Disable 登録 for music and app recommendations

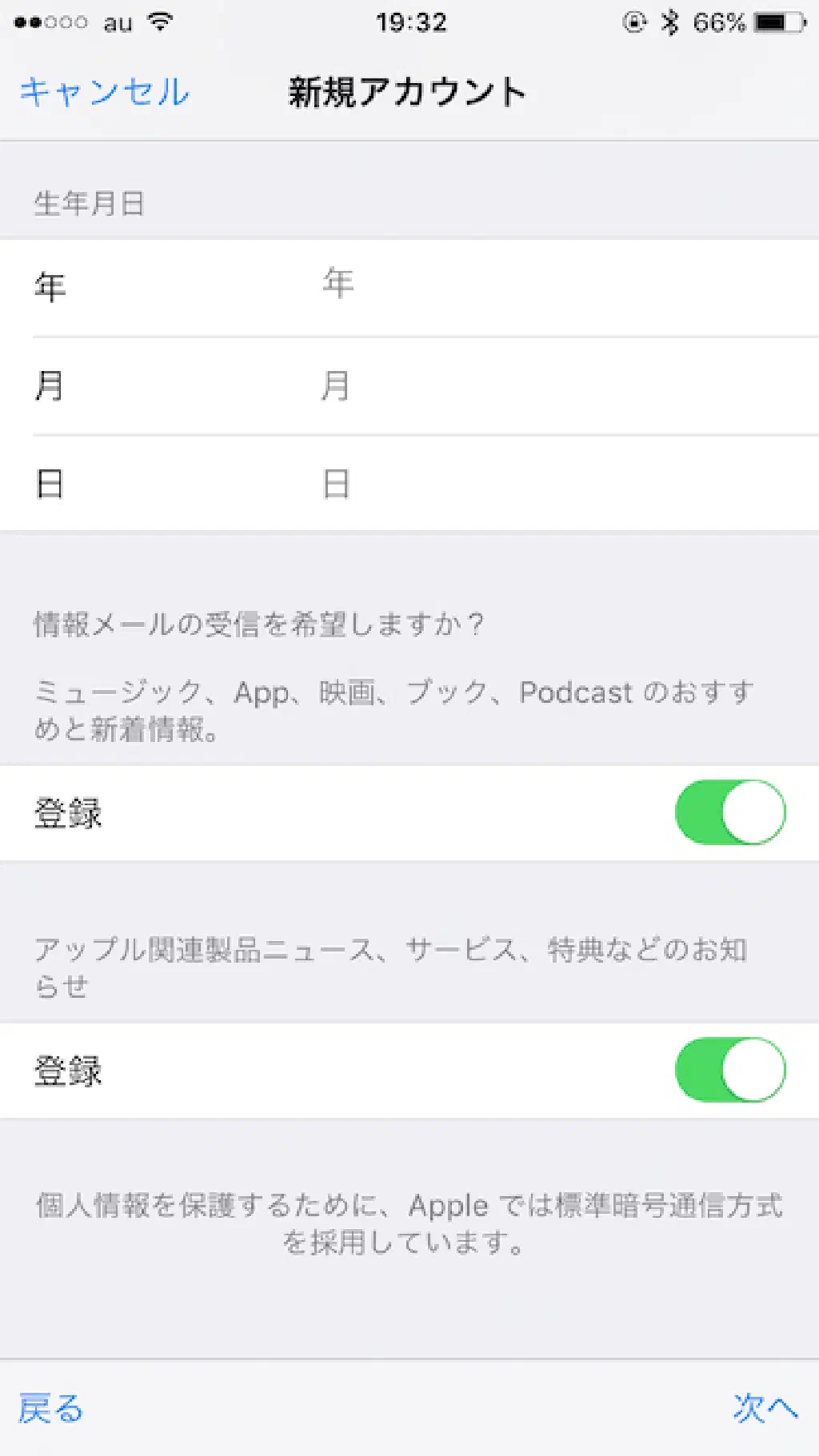pyautogui.click(x=729, y=812)
